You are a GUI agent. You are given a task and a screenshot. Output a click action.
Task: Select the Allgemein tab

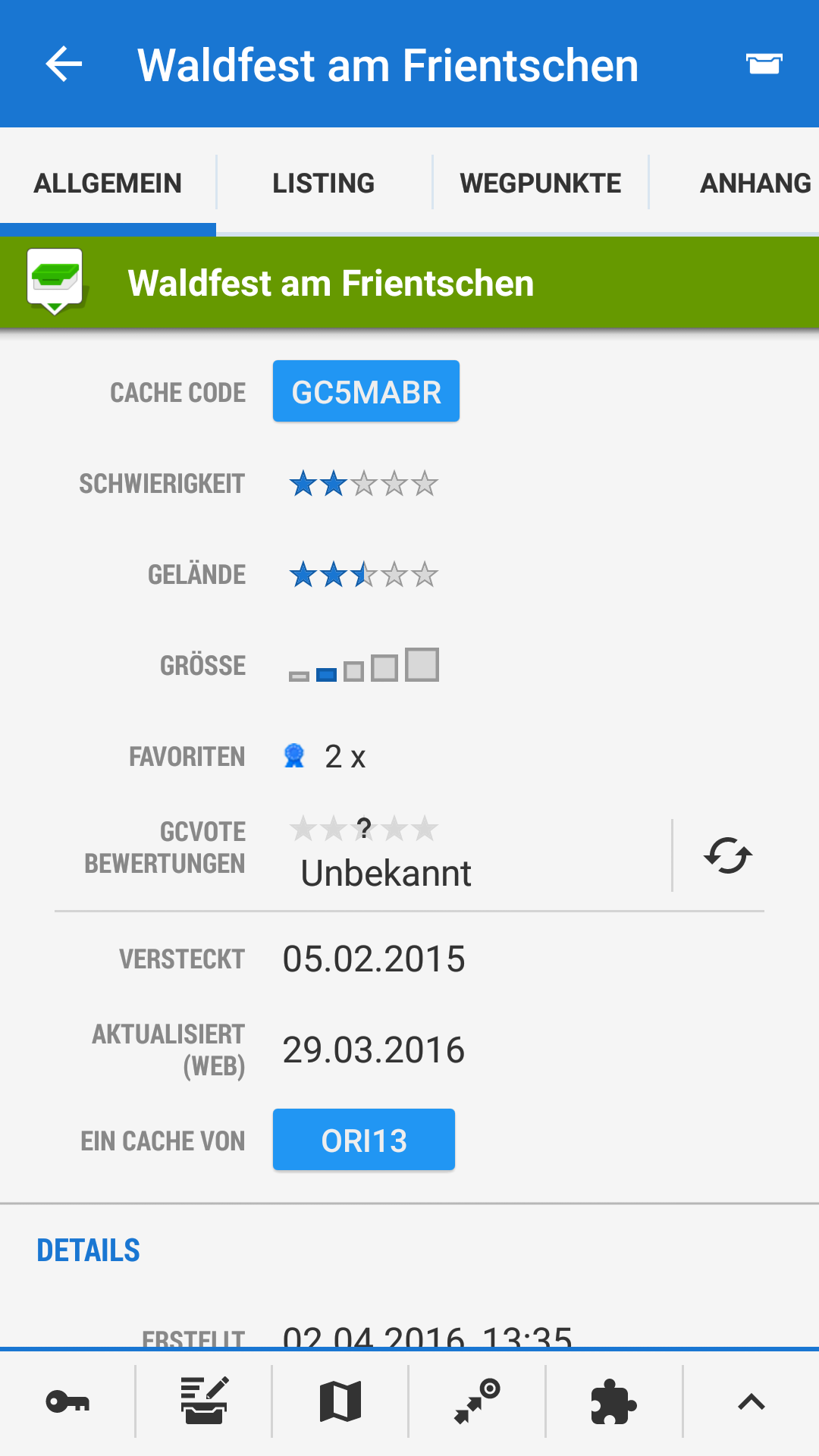[108, 184]
